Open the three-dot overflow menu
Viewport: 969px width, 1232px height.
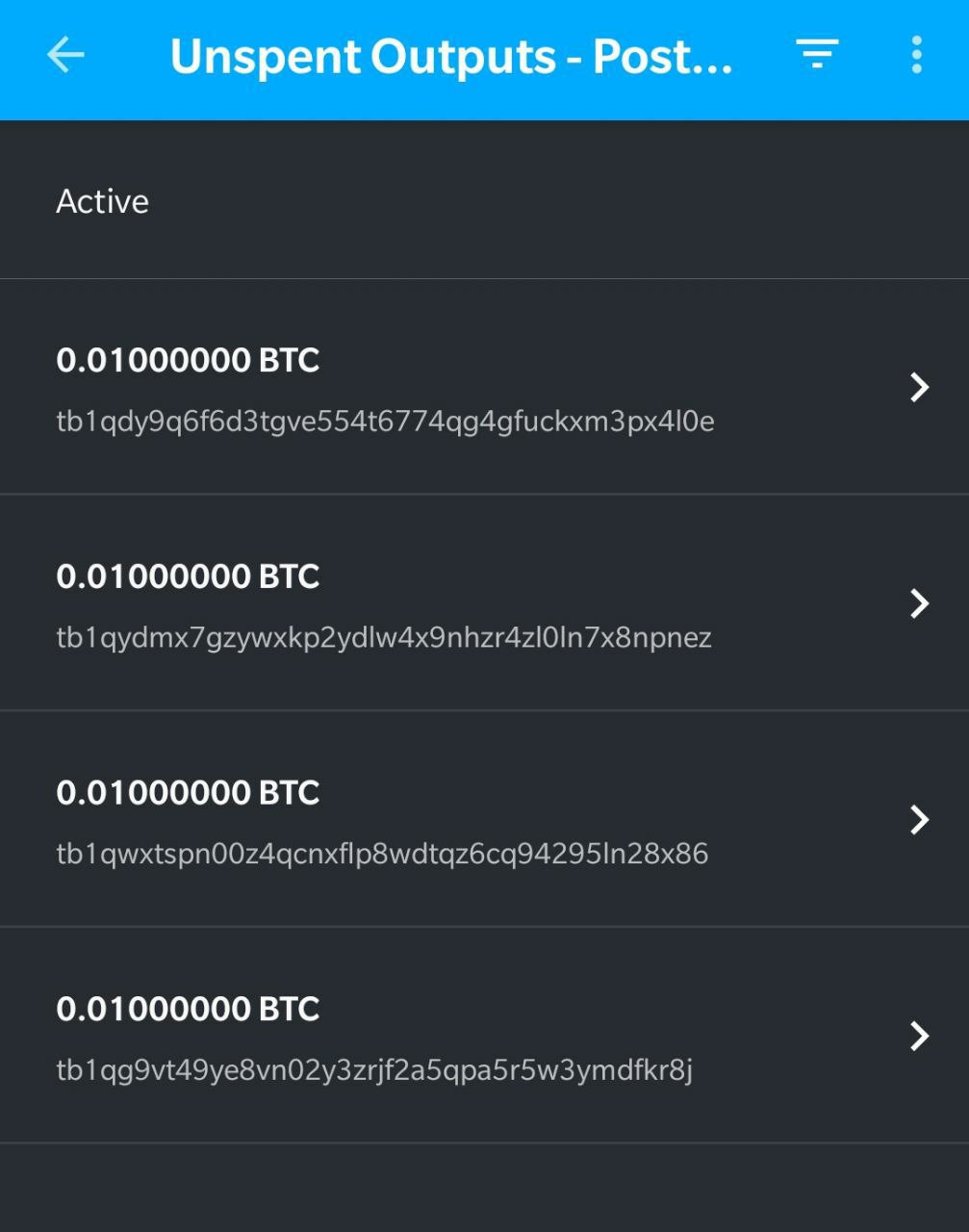916,56
